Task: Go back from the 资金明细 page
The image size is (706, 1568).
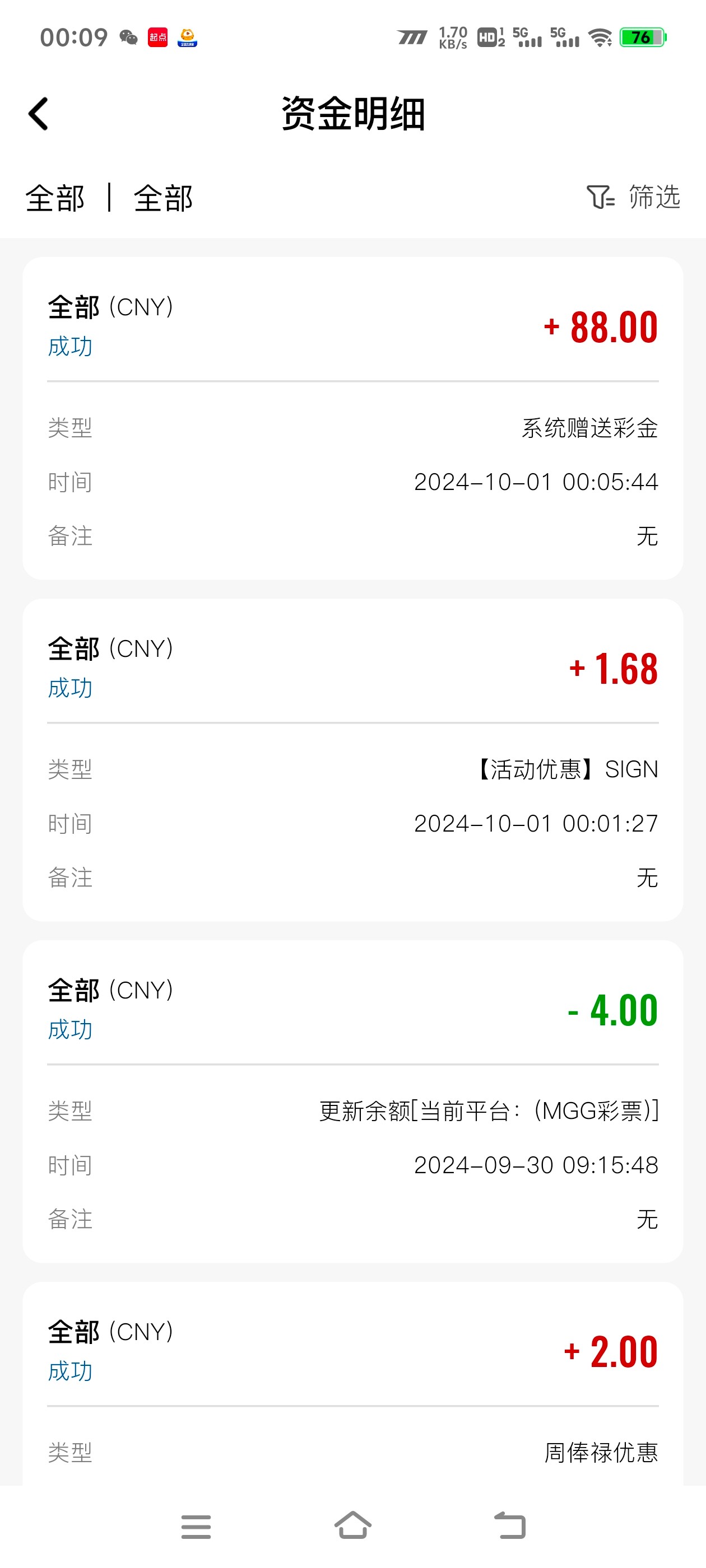Action: coord(38,114)
